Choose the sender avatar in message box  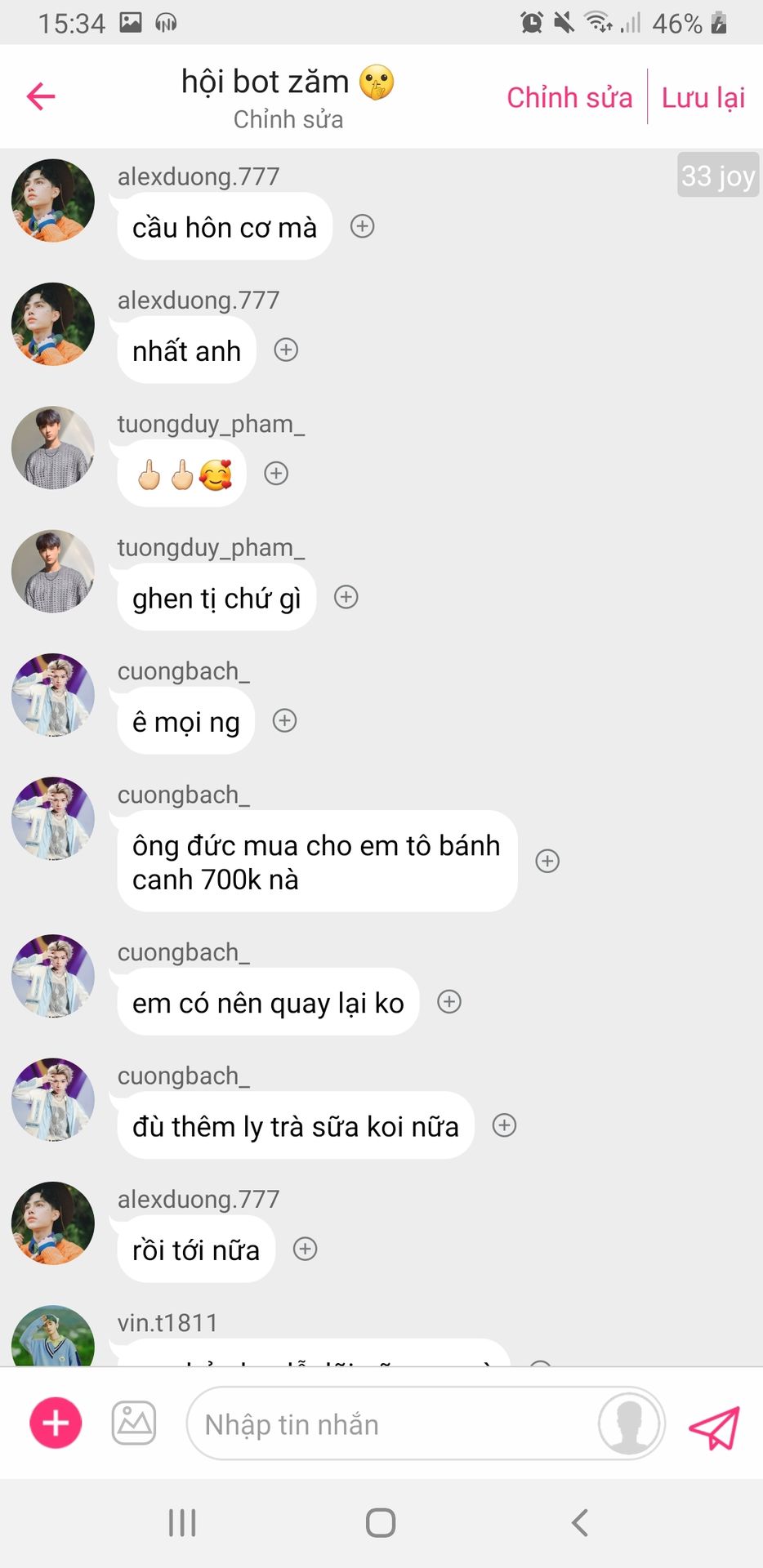(x=629, y=1423)
